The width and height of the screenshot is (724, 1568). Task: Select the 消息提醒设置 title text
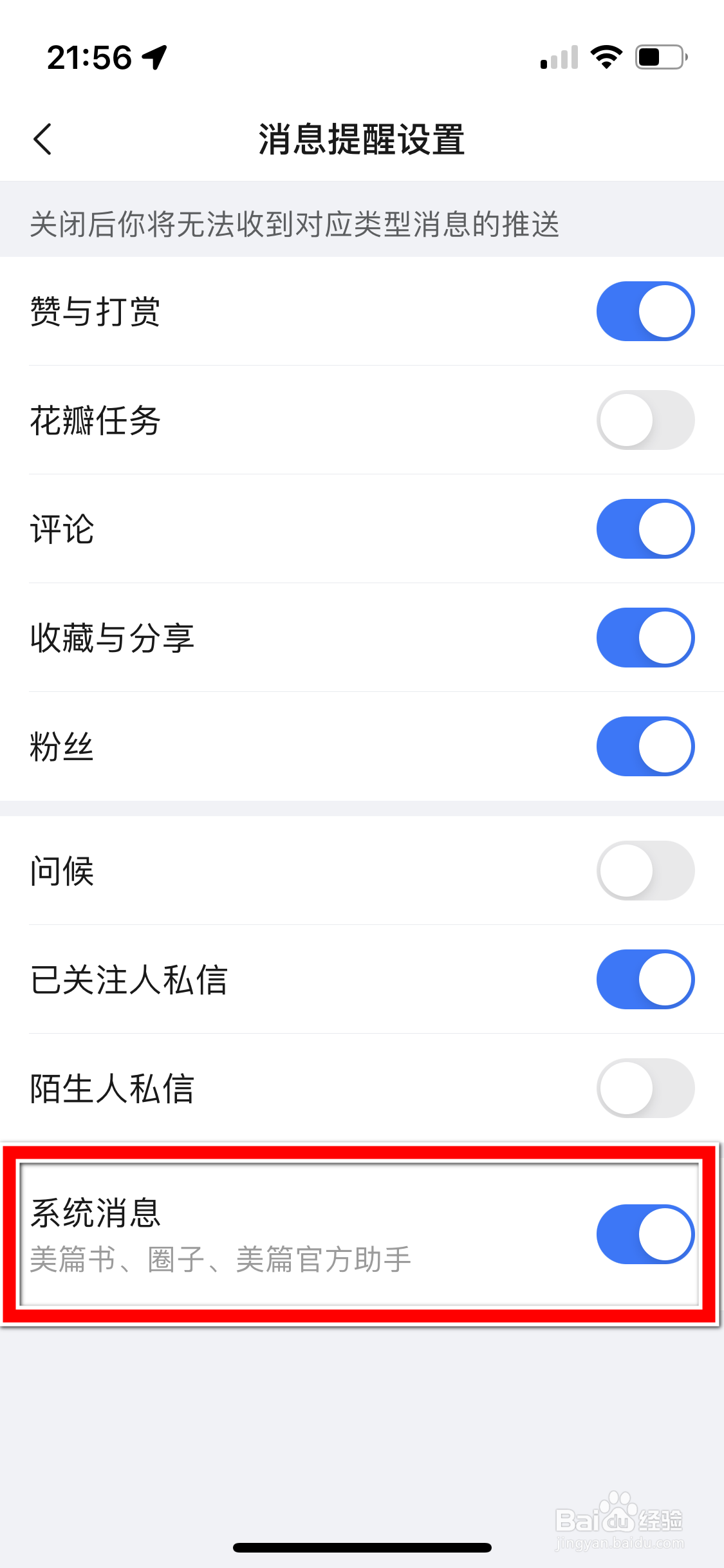362,139
